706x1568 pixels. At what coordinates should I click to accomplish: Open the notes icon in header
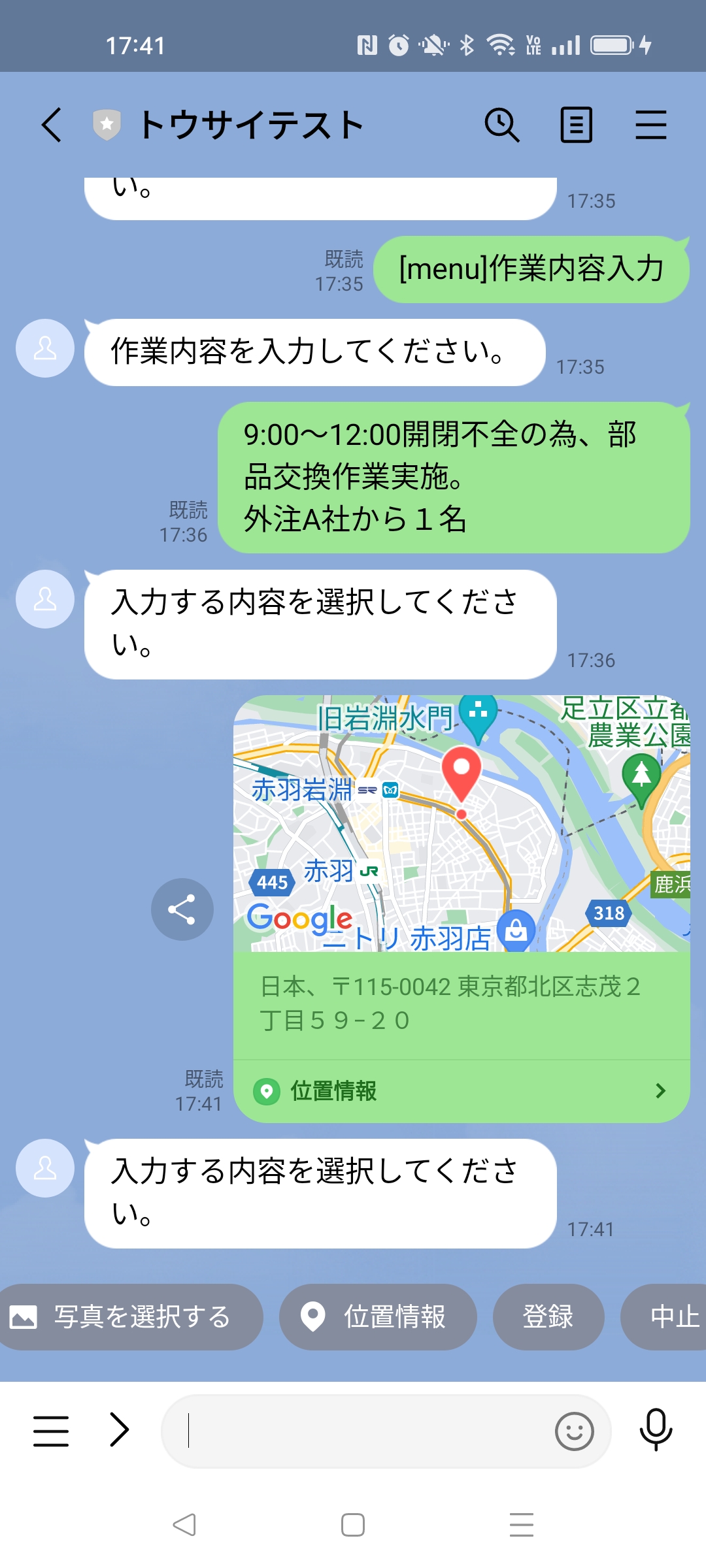577,124
